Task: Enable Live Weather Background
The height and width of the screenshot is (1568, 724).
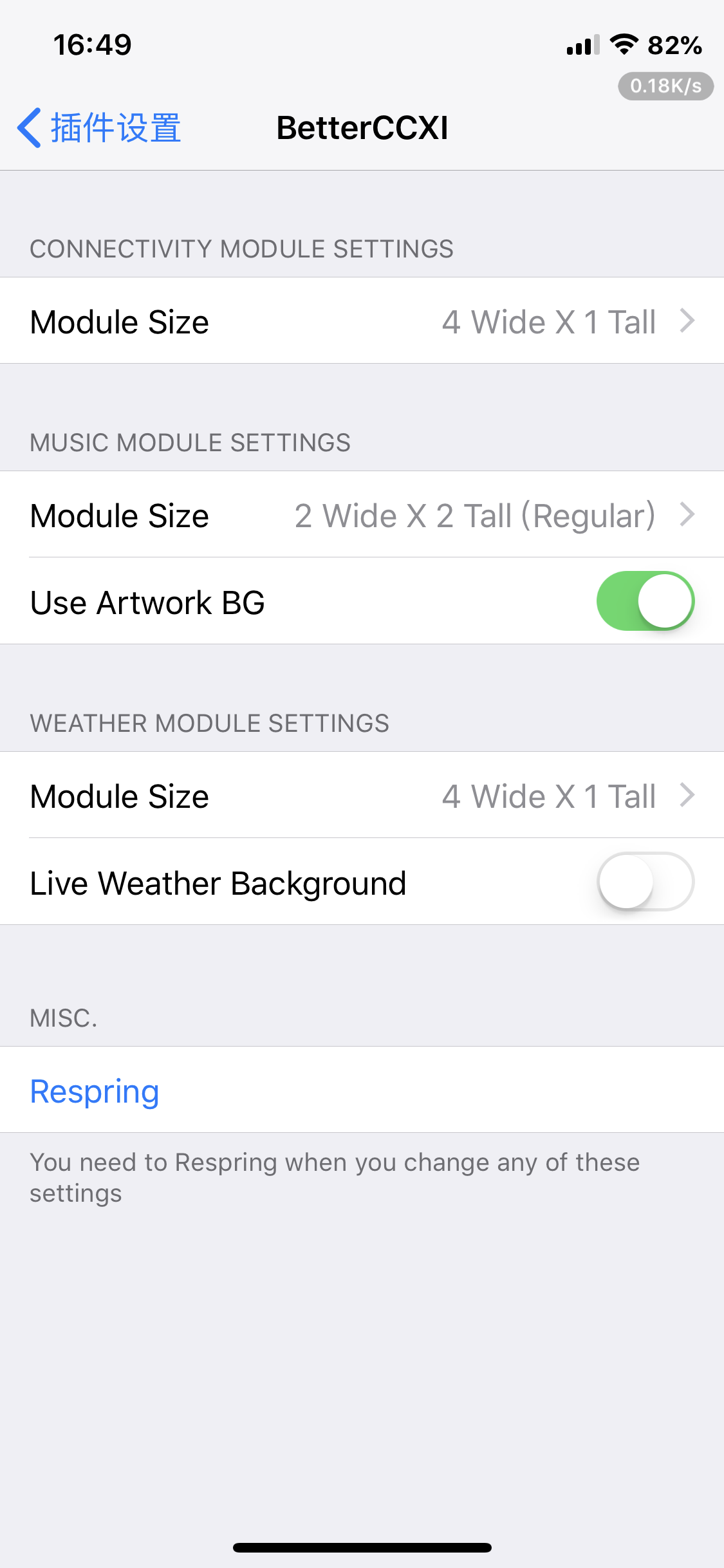Action: [645, 882]
